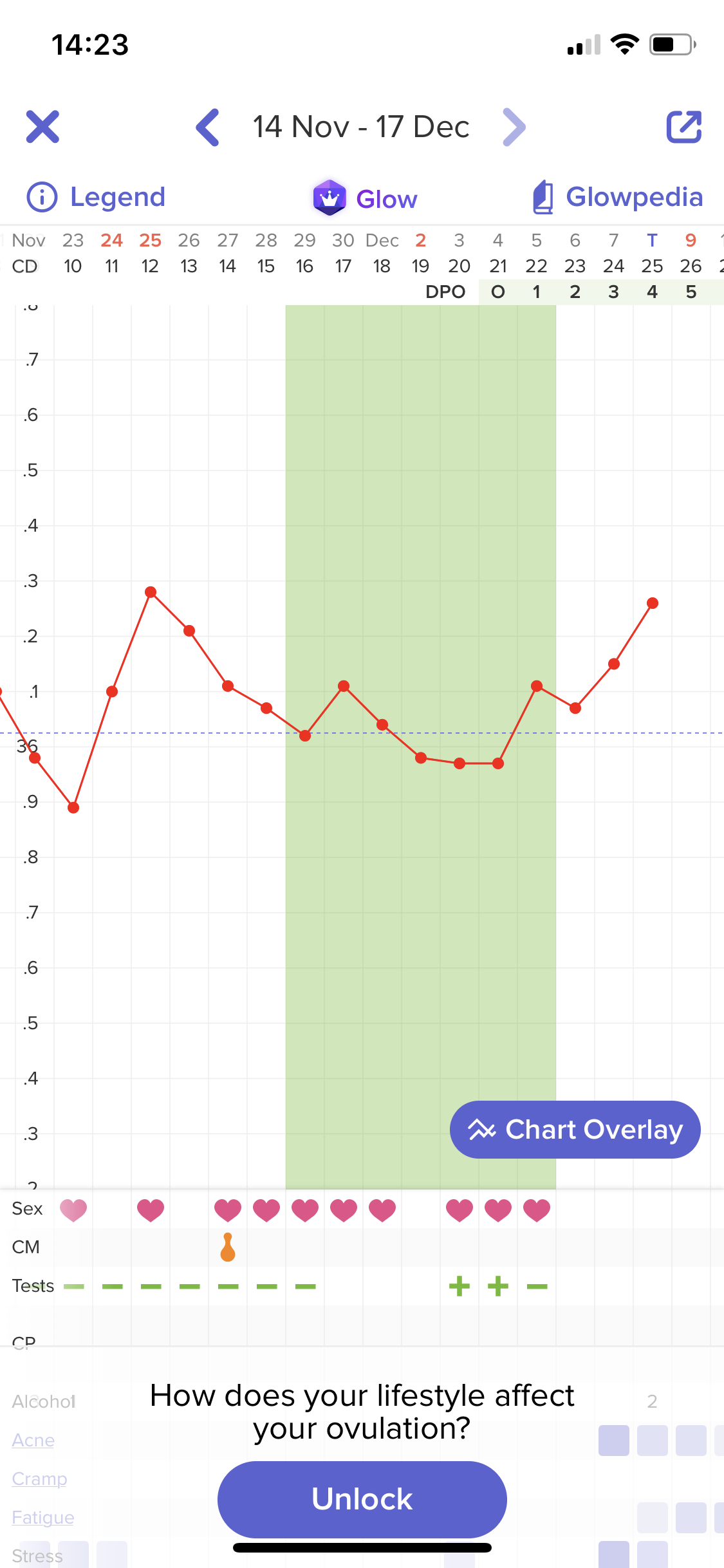Screen dimensions: 724x1568
Task: Go to the next date range
Action: pyautogui.click(x=514, y=127)
